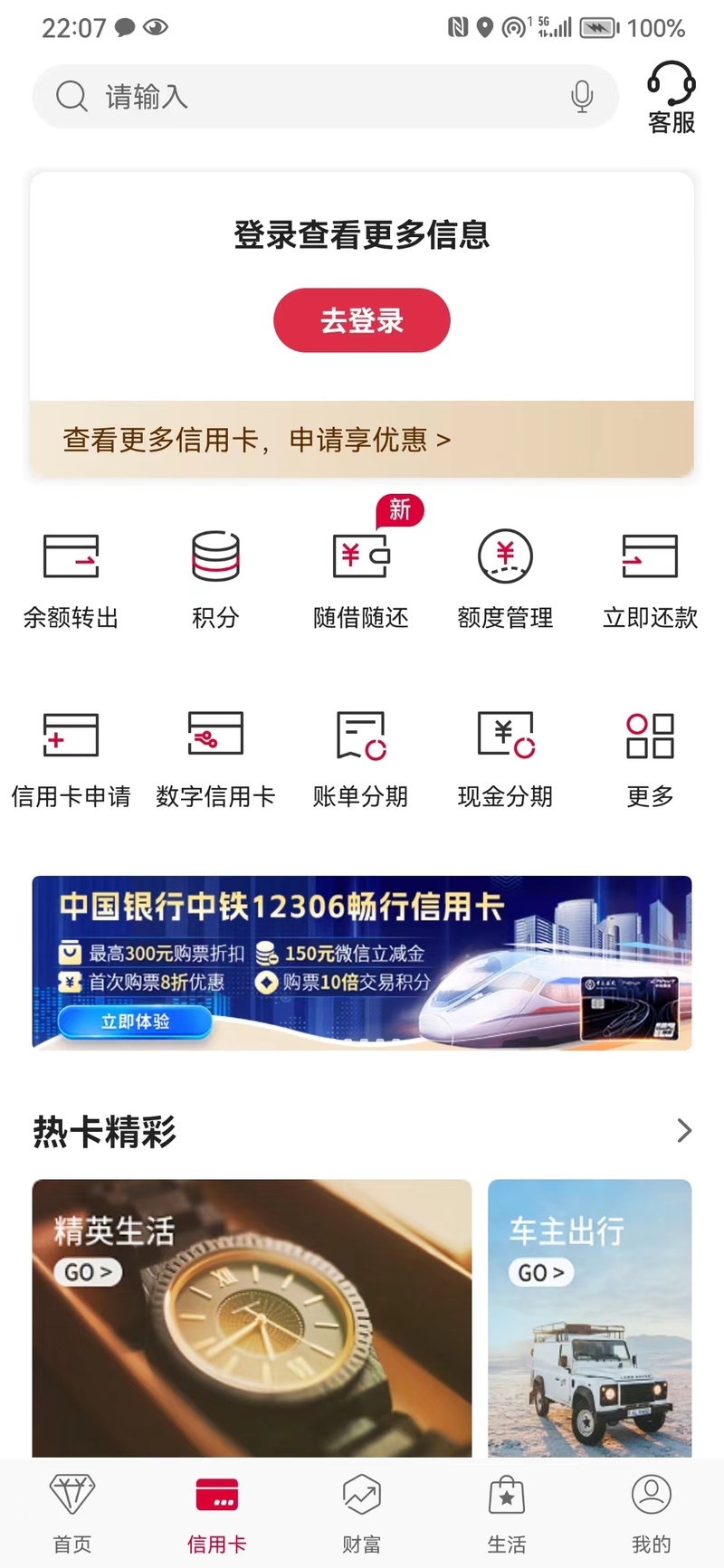Viewport: 724px width, 1568px height.
Task: Select 立即还款
Action: tap(650, 581)
